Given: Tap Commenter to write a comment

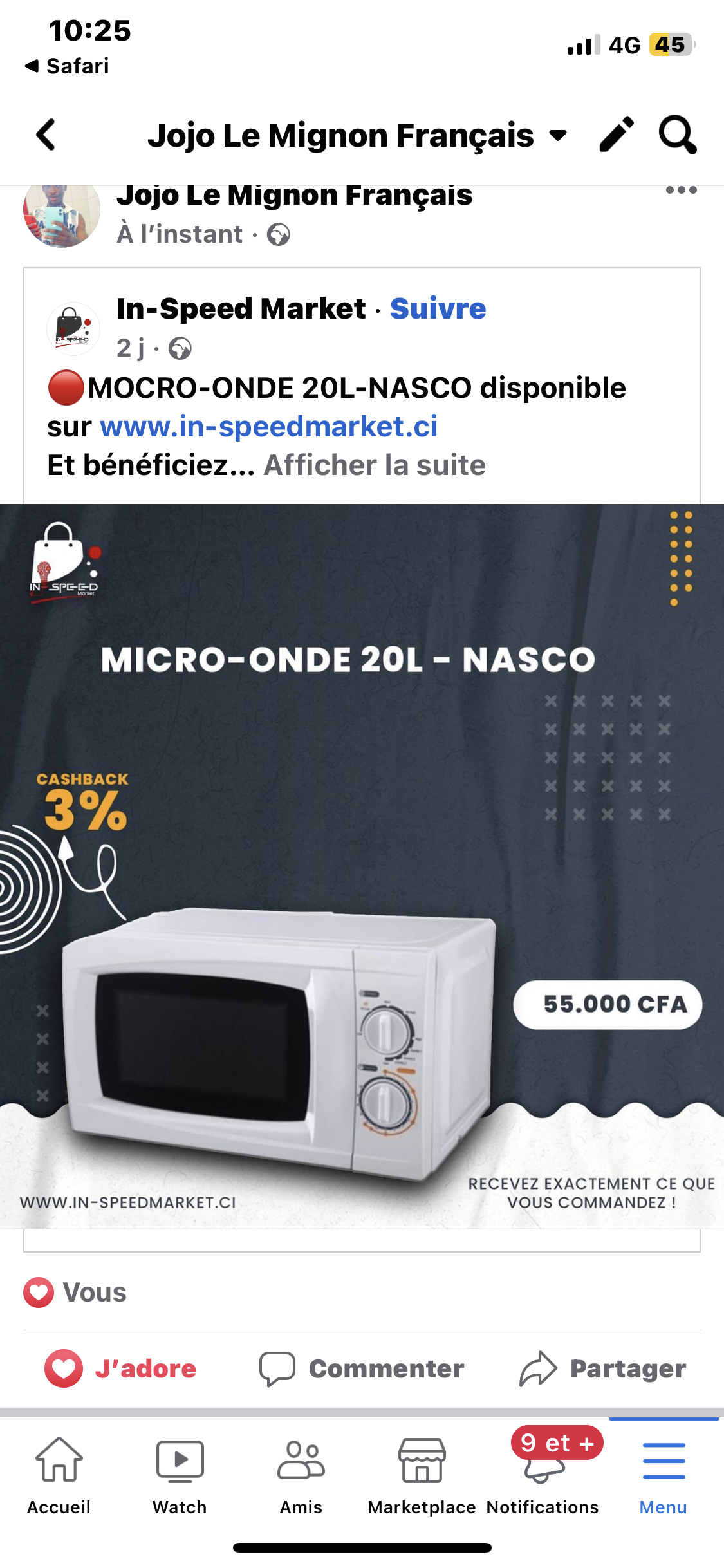Looking at the screenshot, I should pos(361,1368).
